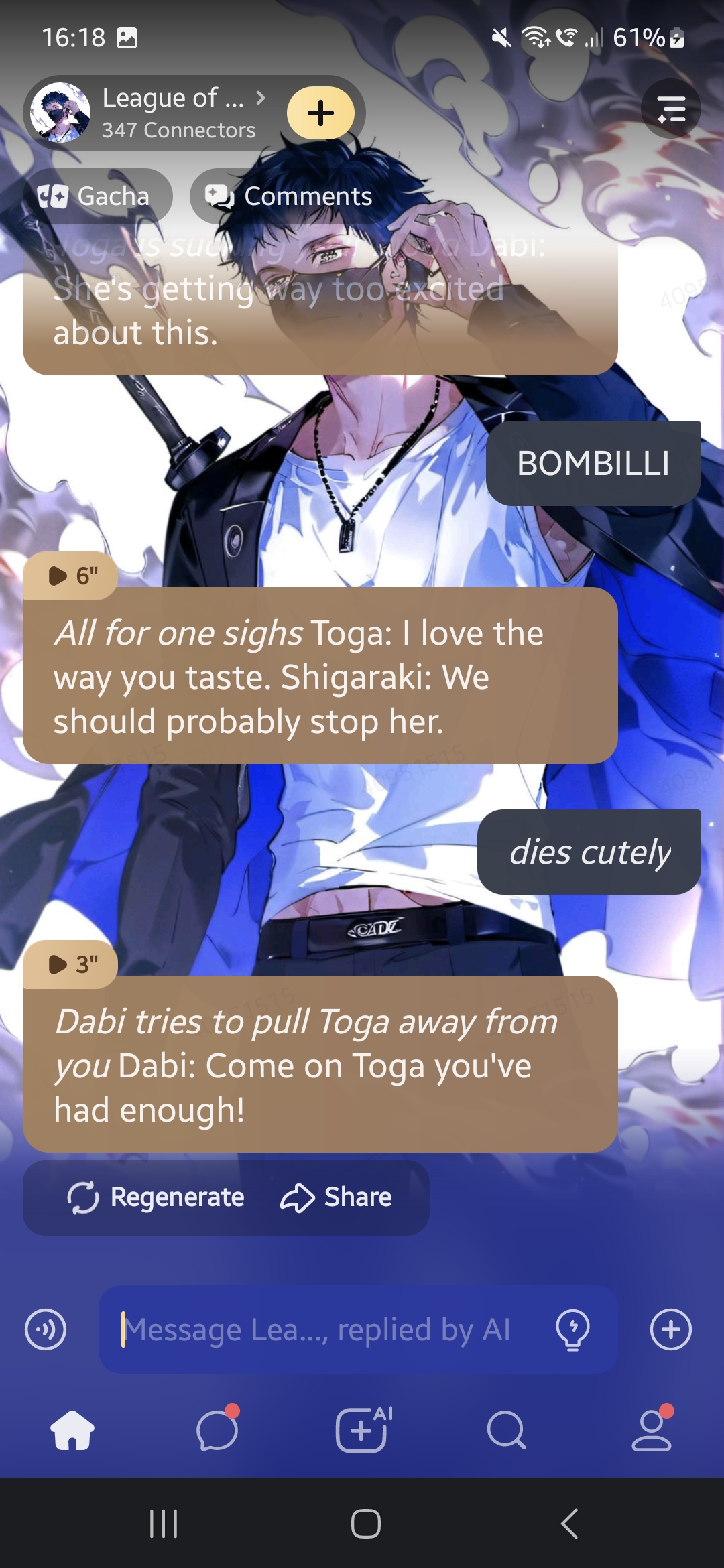Open the Profile tab

(652, 1430)
